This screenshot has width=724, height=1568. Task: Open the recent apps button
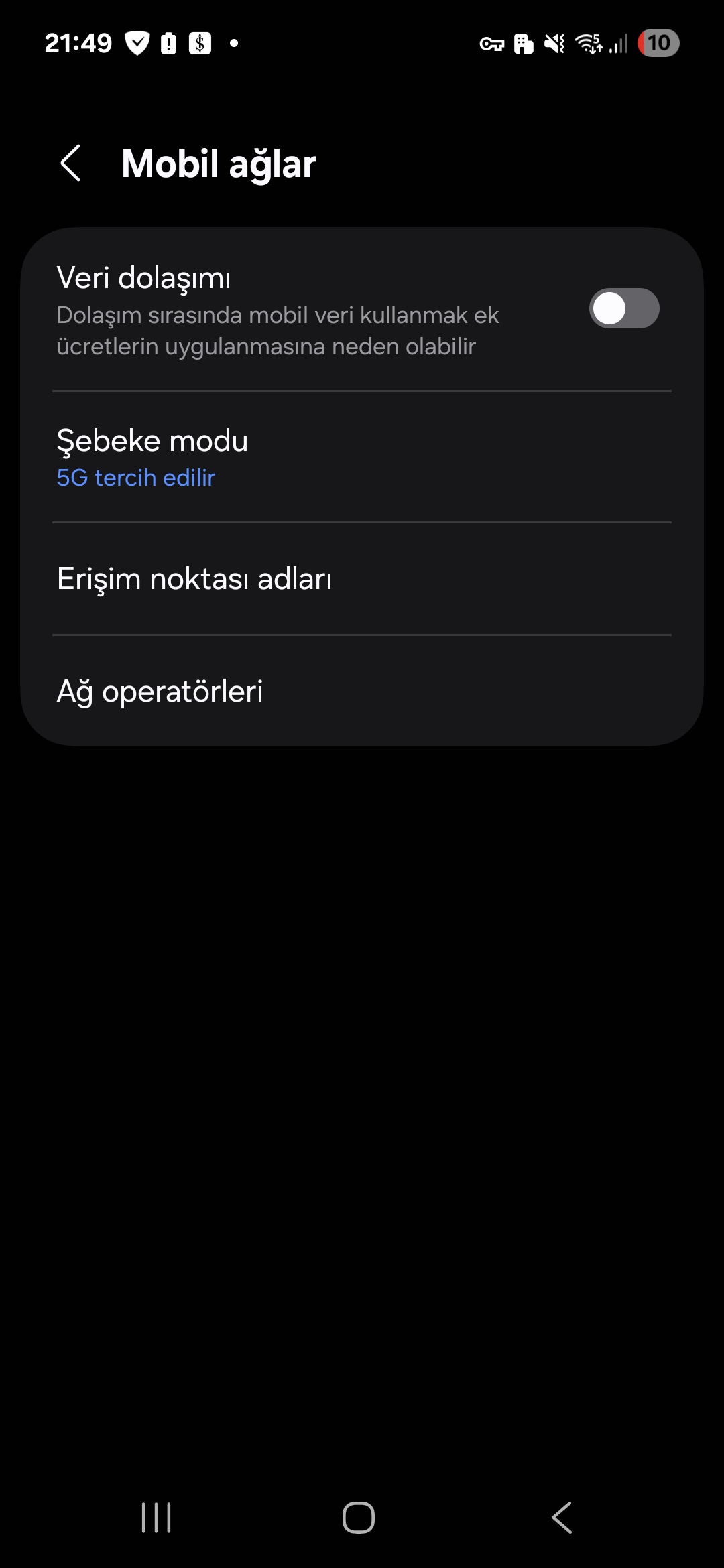point(156,1517)
